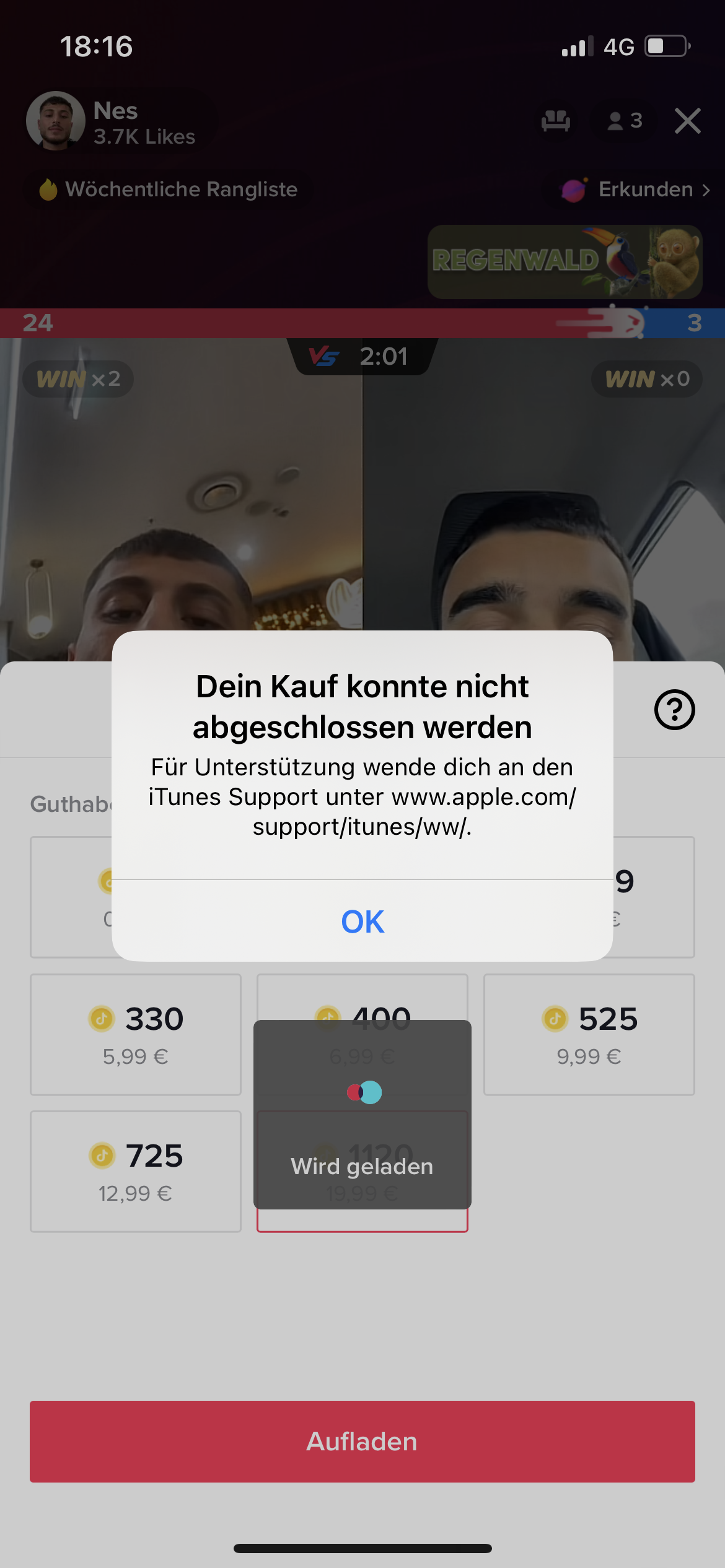
Task: Open the Regenwald banner
Action: 565,261
